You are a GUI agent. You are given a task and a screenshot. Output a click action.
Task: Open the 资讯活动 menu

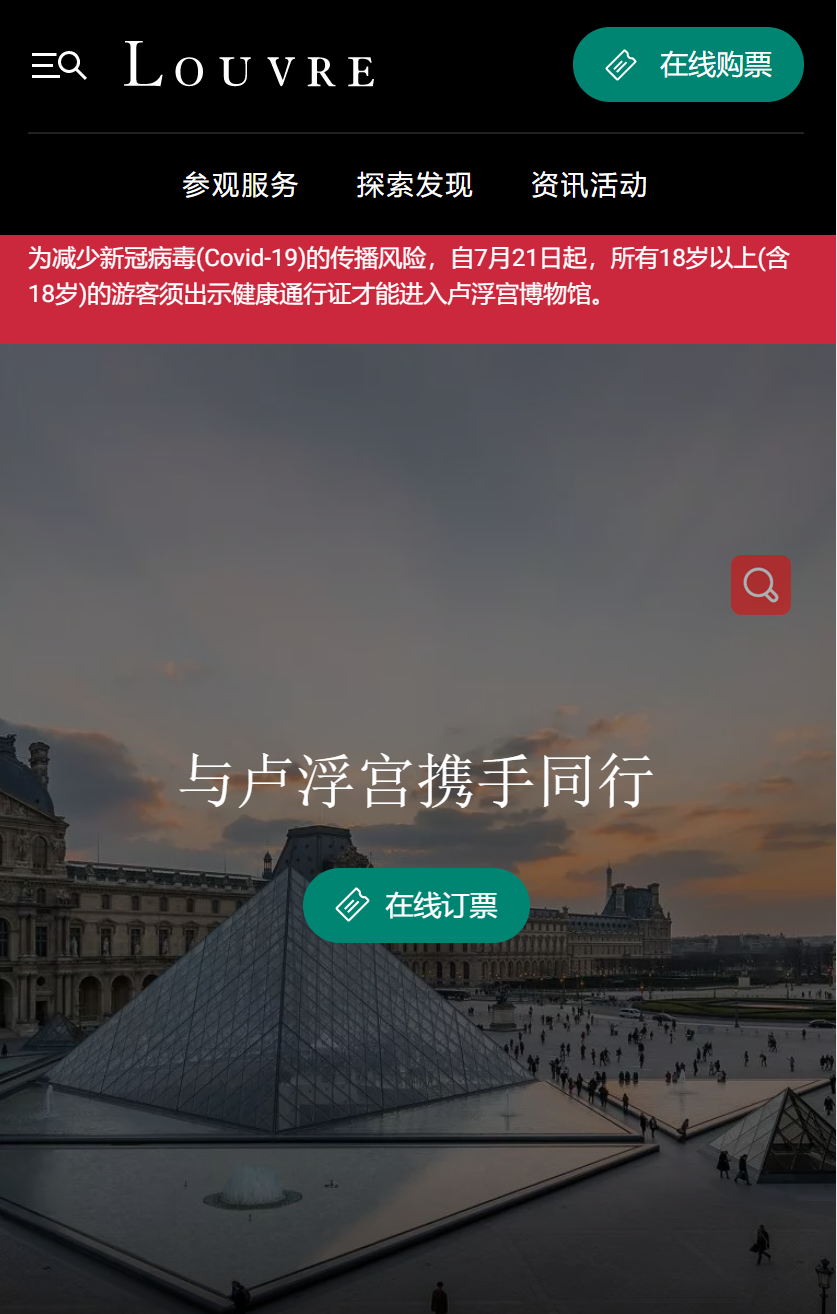(x=588, y=185)
